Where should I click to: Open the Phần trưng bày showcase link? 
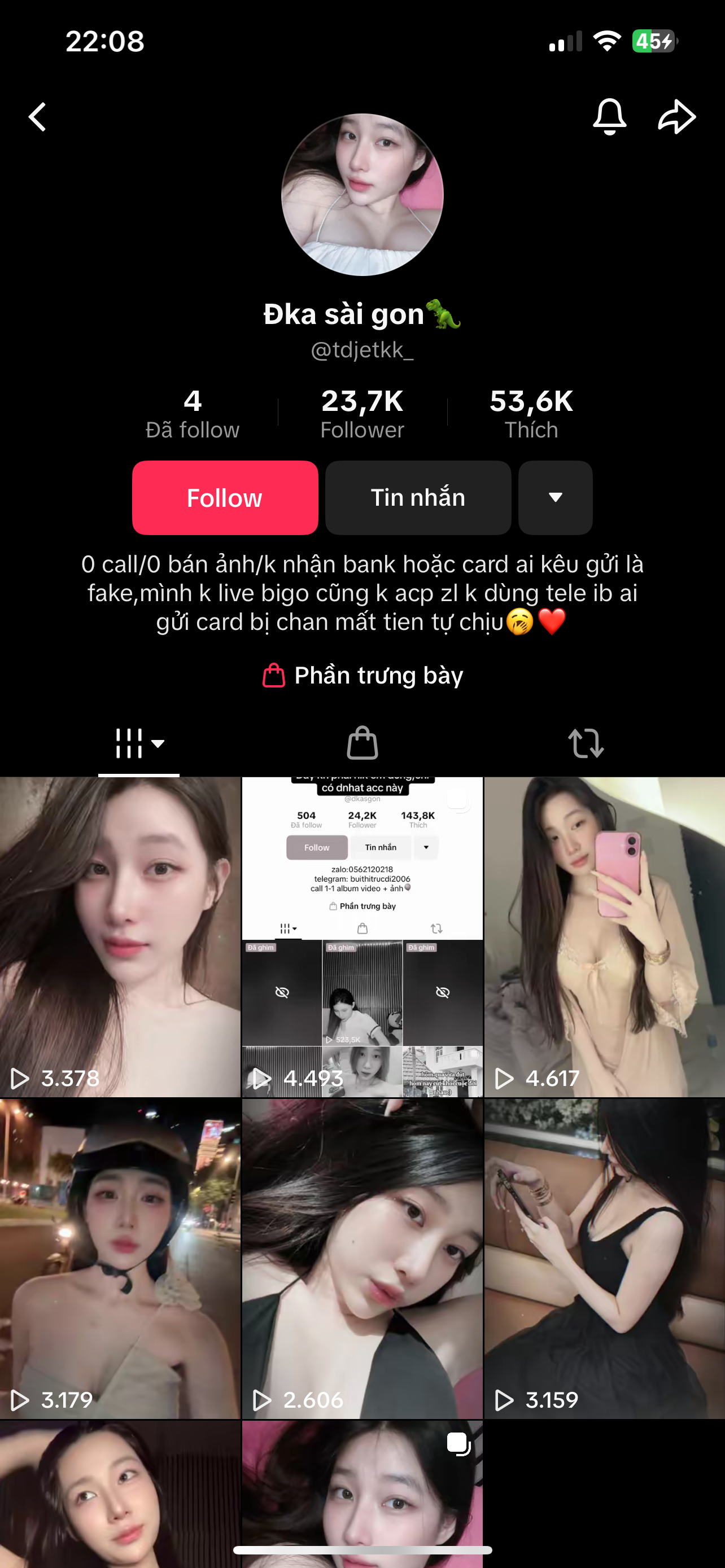click(x=363, y=675)
